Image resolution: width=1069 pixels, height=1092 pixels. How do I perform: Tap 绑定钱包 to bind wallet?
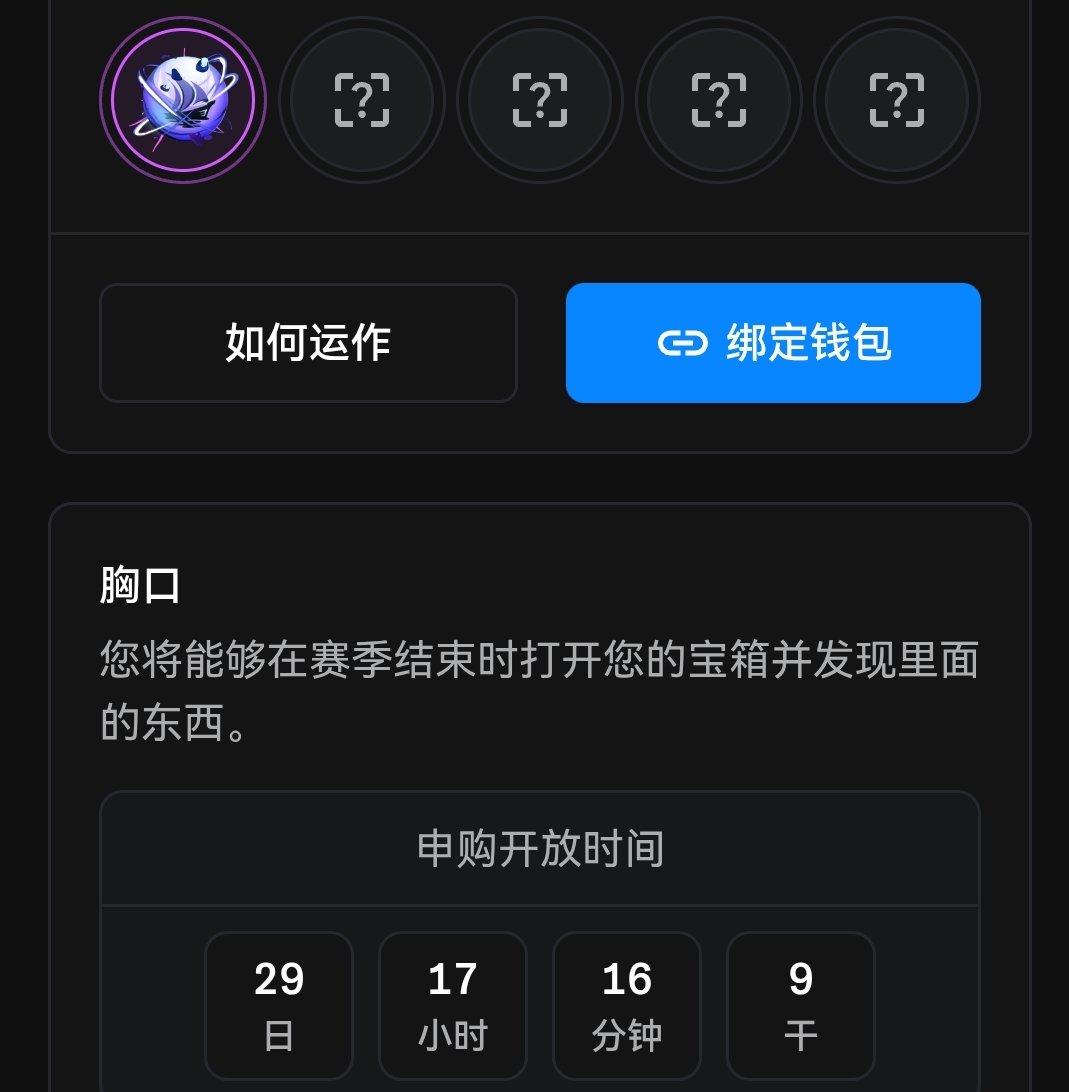pos(773,343)
